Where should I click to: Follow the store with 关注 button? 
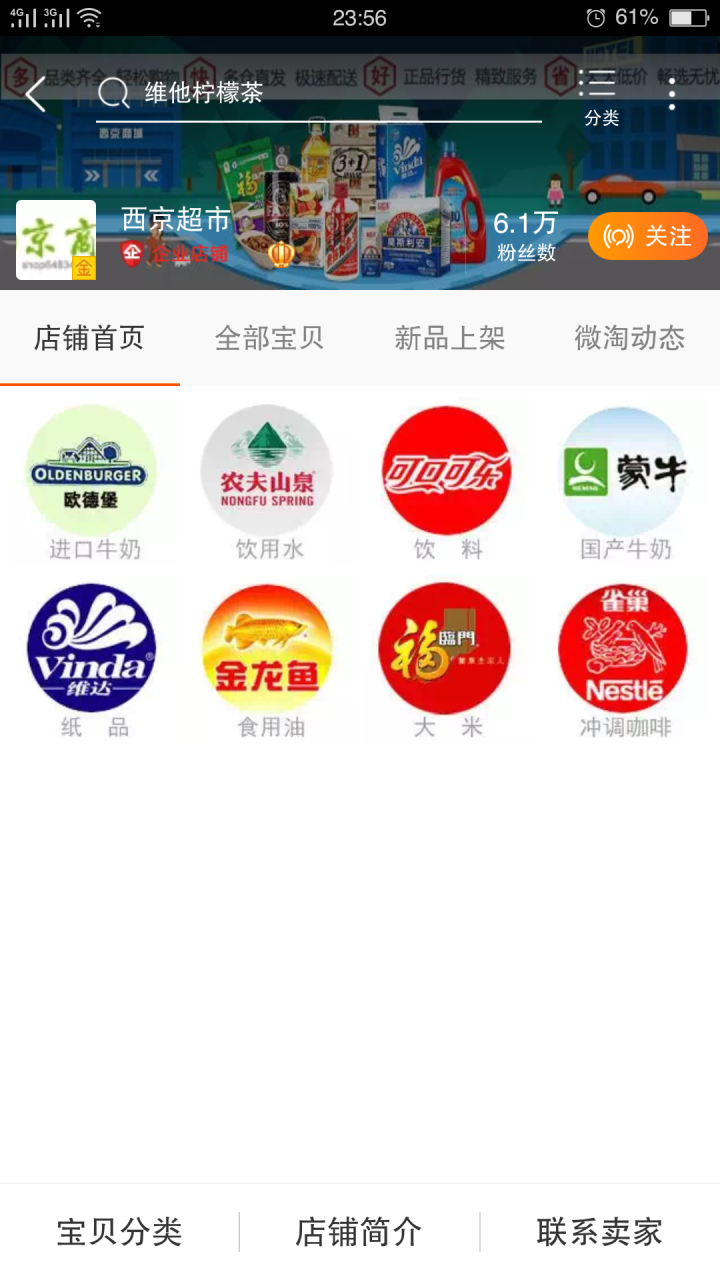pos(648,236)
